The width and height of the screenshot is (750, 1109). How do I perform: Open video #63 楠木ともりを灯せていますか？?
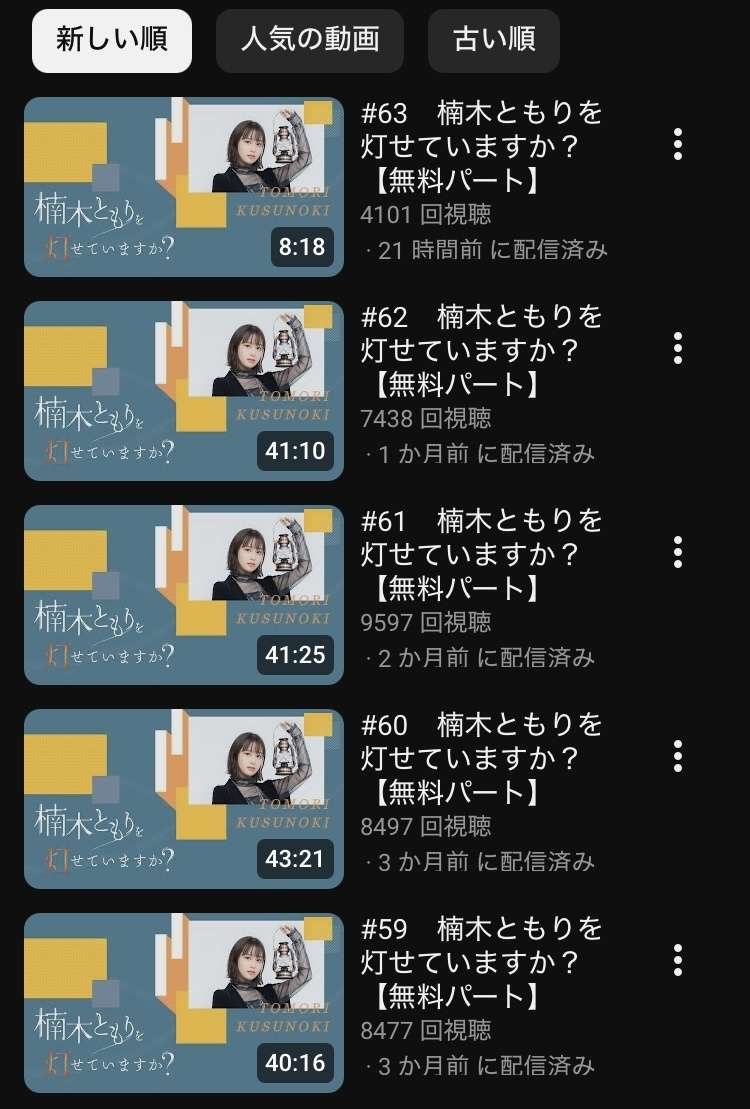(184, 187)
